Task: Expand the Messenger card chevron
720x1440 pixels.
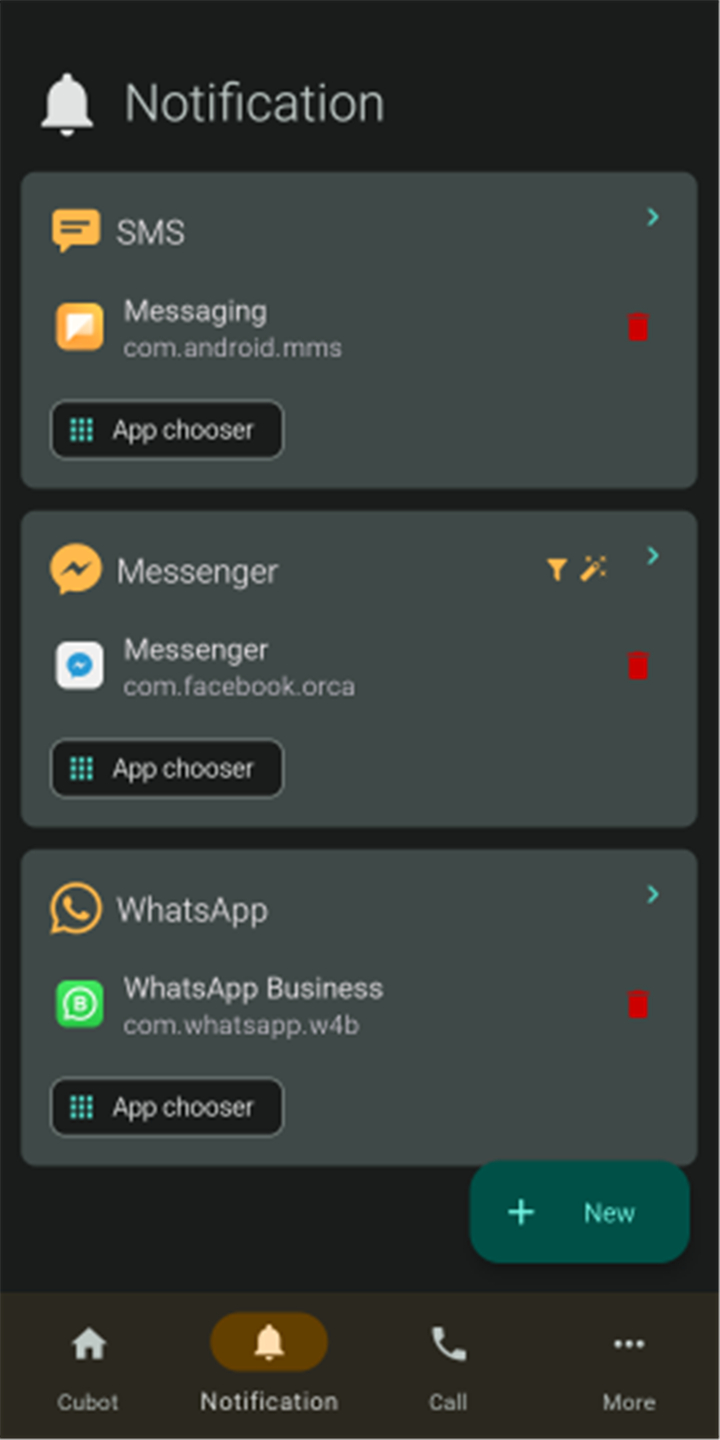Action: [653, 555]
